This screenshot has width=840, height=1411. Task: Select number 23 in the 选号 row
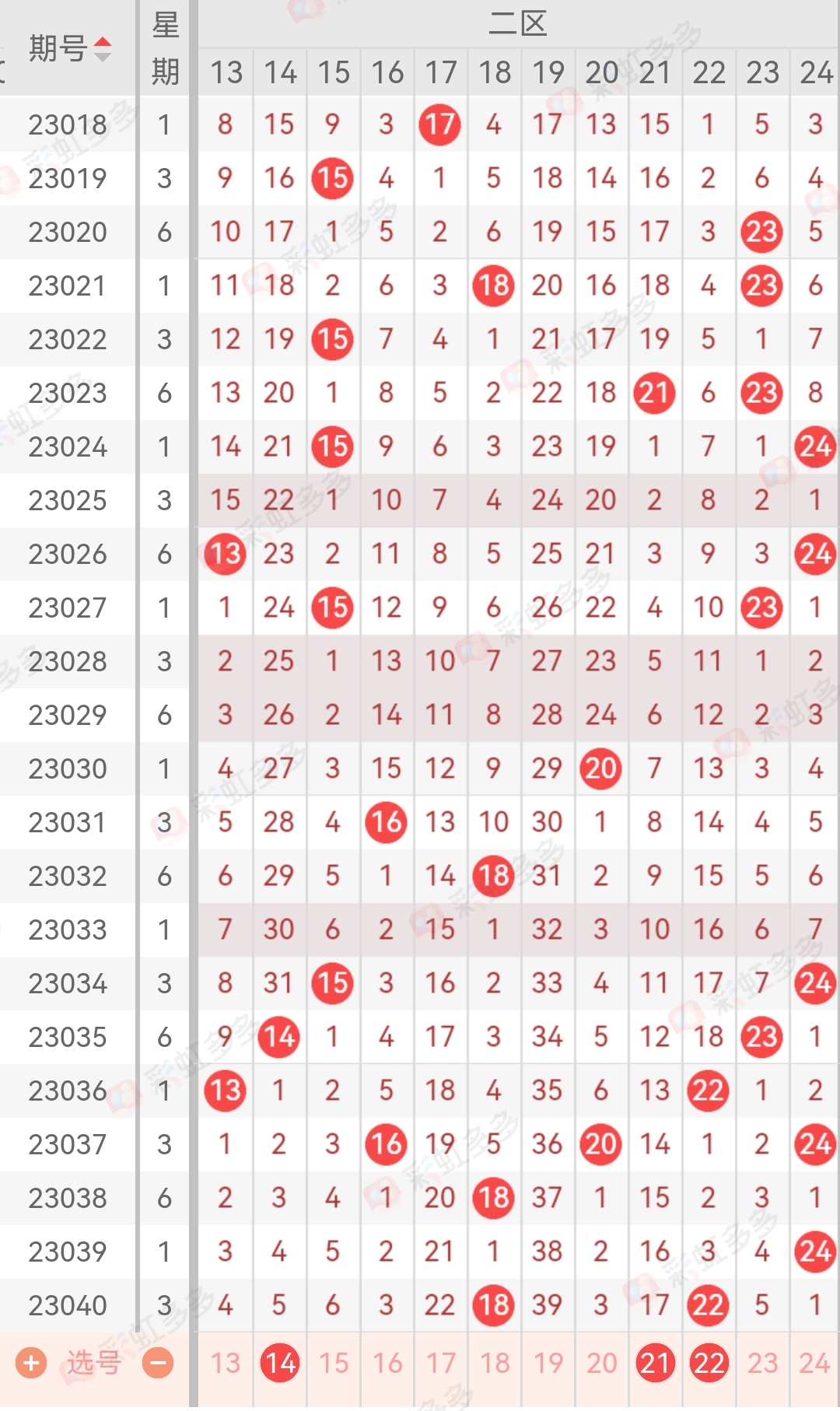pos(762,1363)
